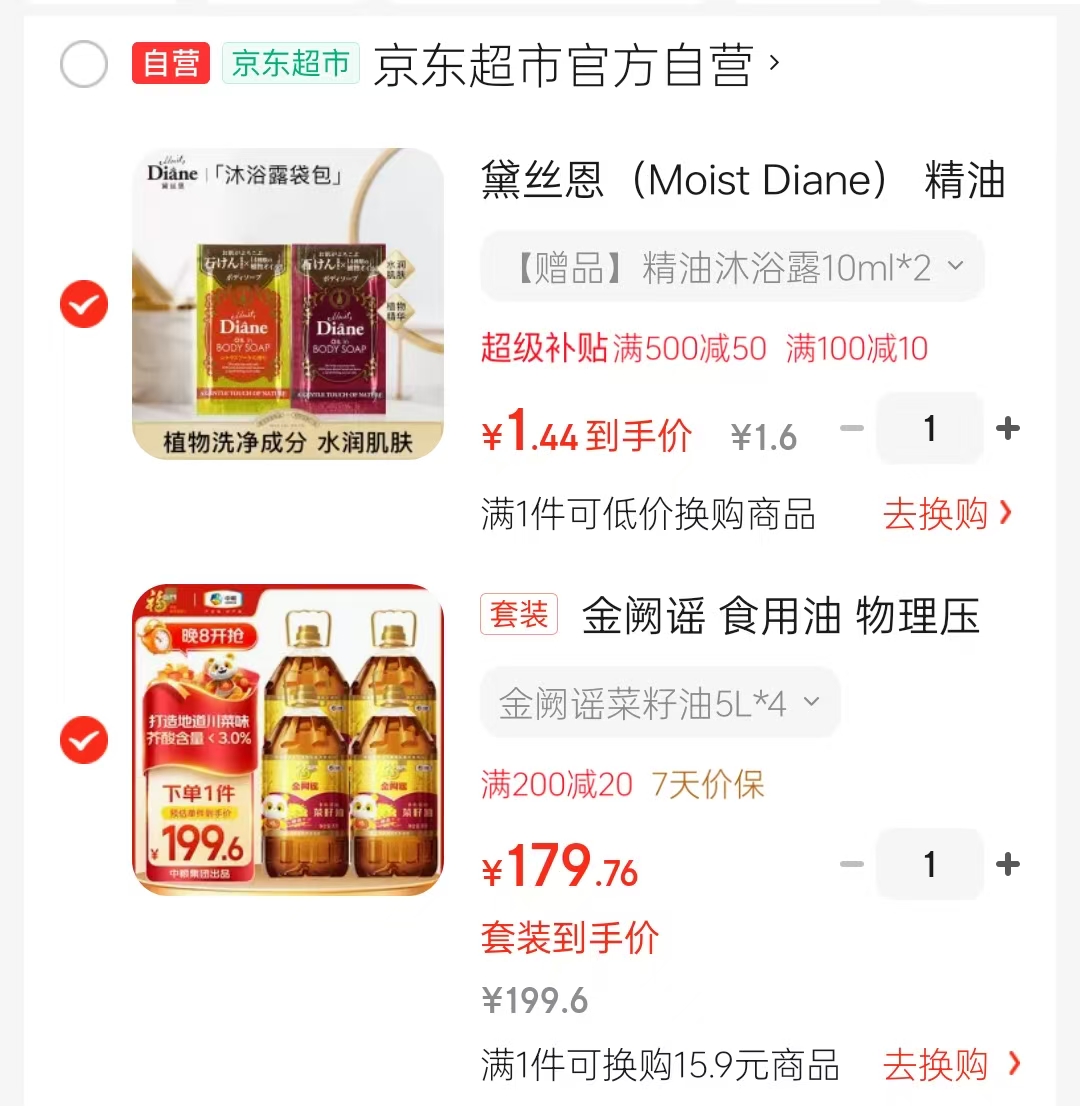This screenshot has width=1080, height=1106.
Task: Expand the 金阙谣菜籽油5L*4 variant selector
Action: [660, 703]
